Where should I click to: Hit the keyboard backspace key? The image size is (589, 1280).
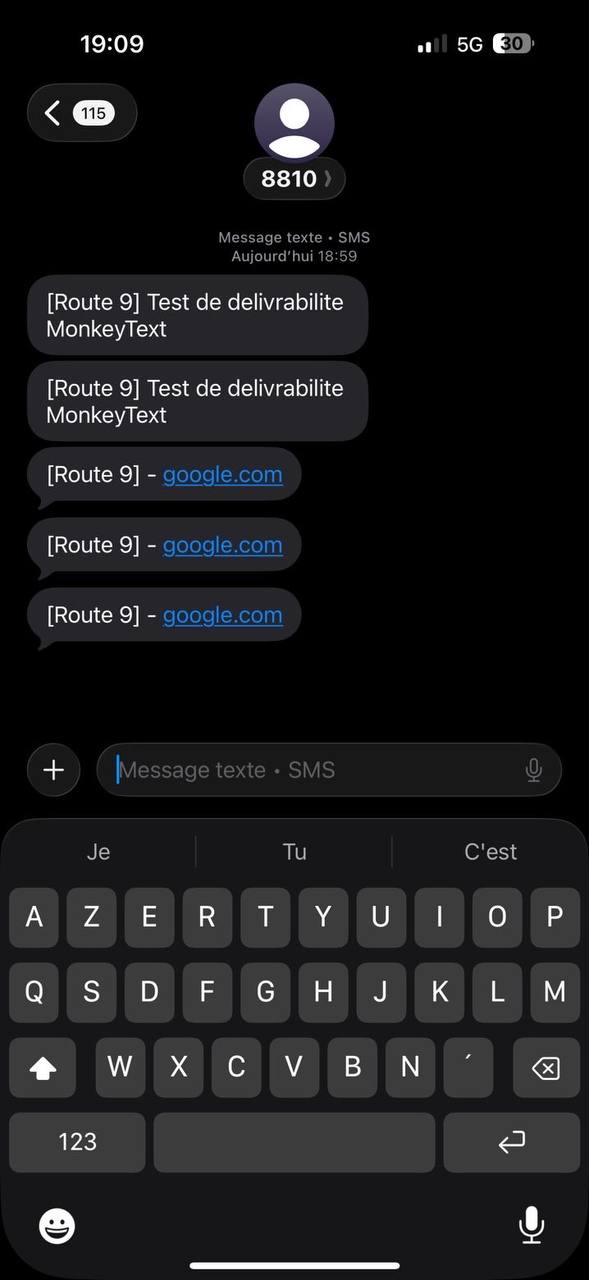pos(546,1068)
